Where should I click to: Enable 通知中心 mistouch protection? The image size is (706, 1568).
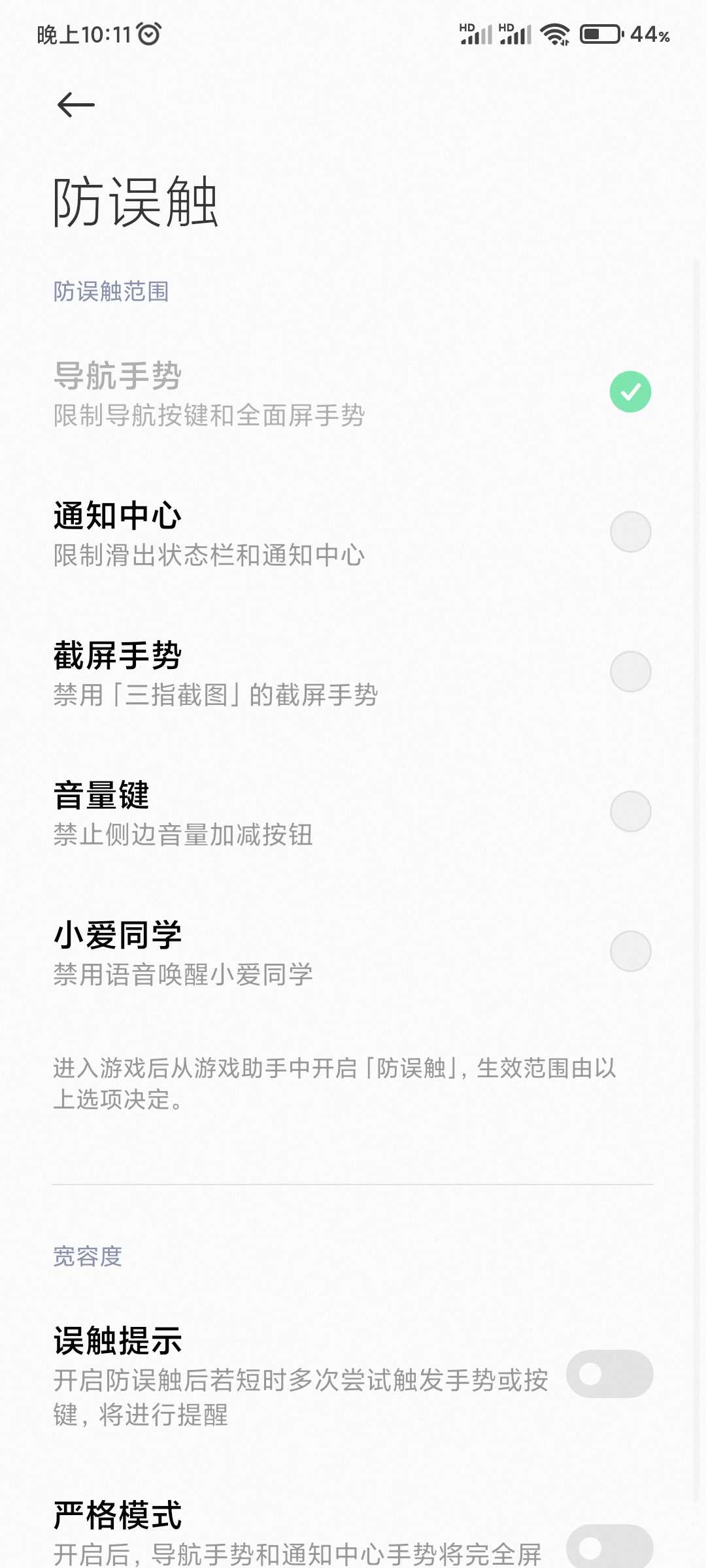click(630, 532)
